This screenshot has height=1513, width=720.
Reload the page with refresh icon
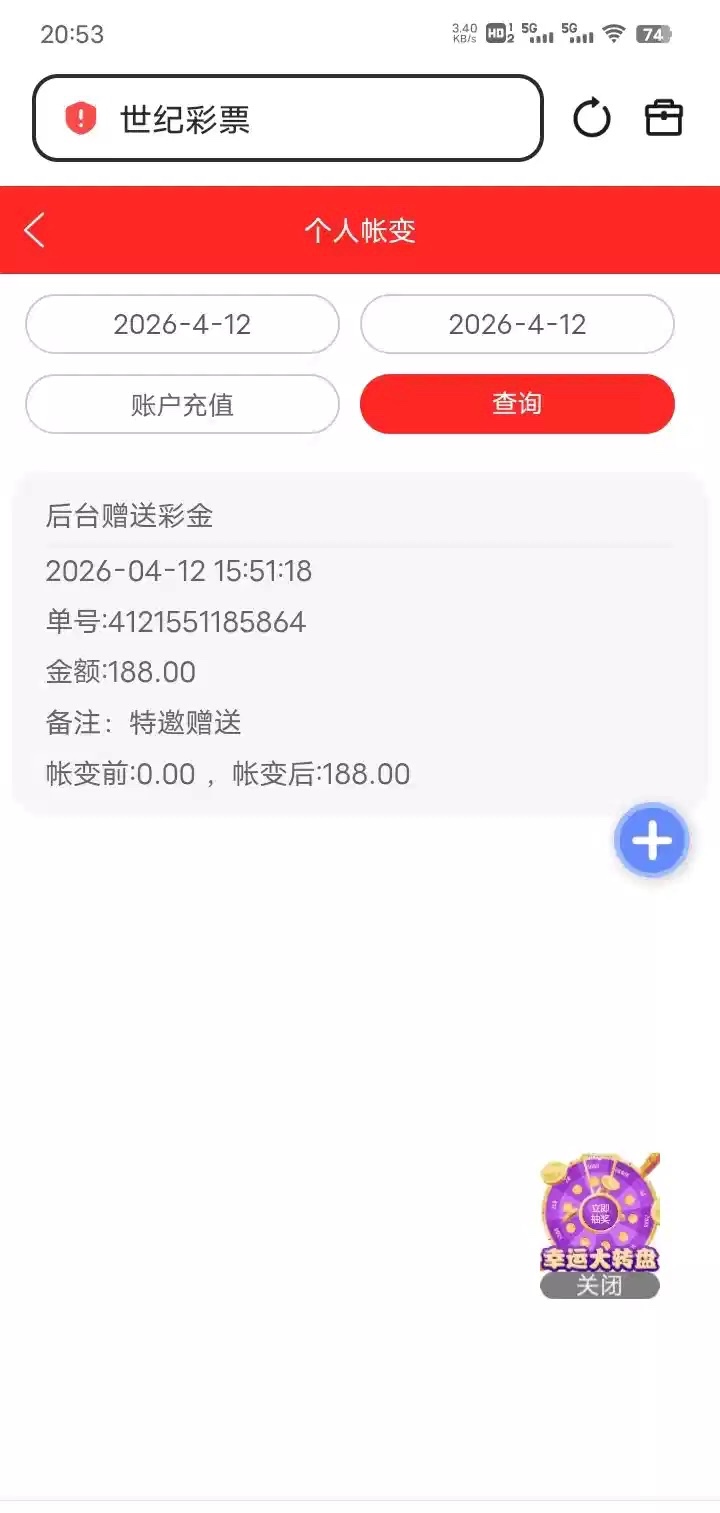tap(591, 119)
